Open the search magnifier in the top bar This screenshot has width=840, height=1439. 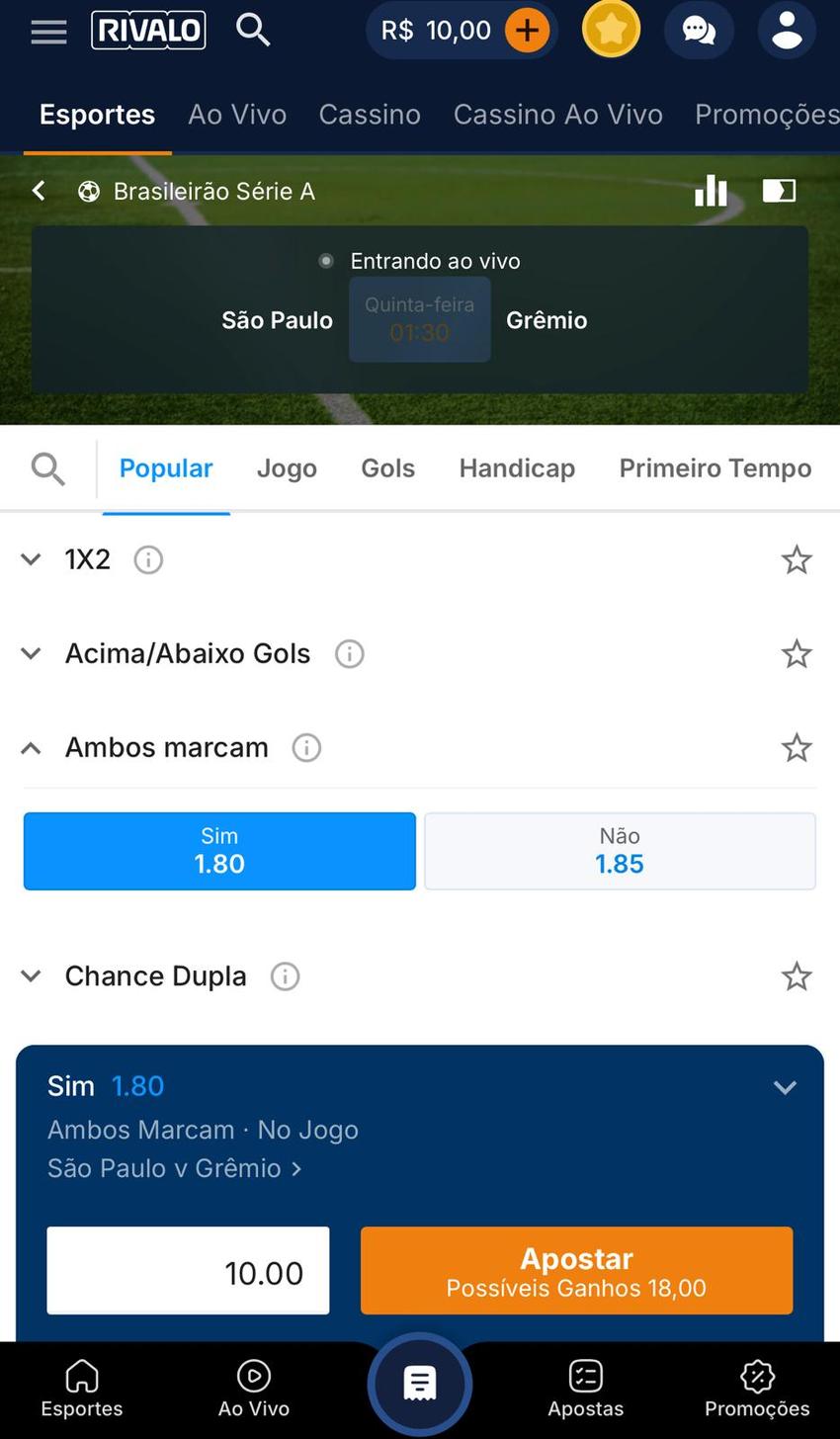(255, 29)
